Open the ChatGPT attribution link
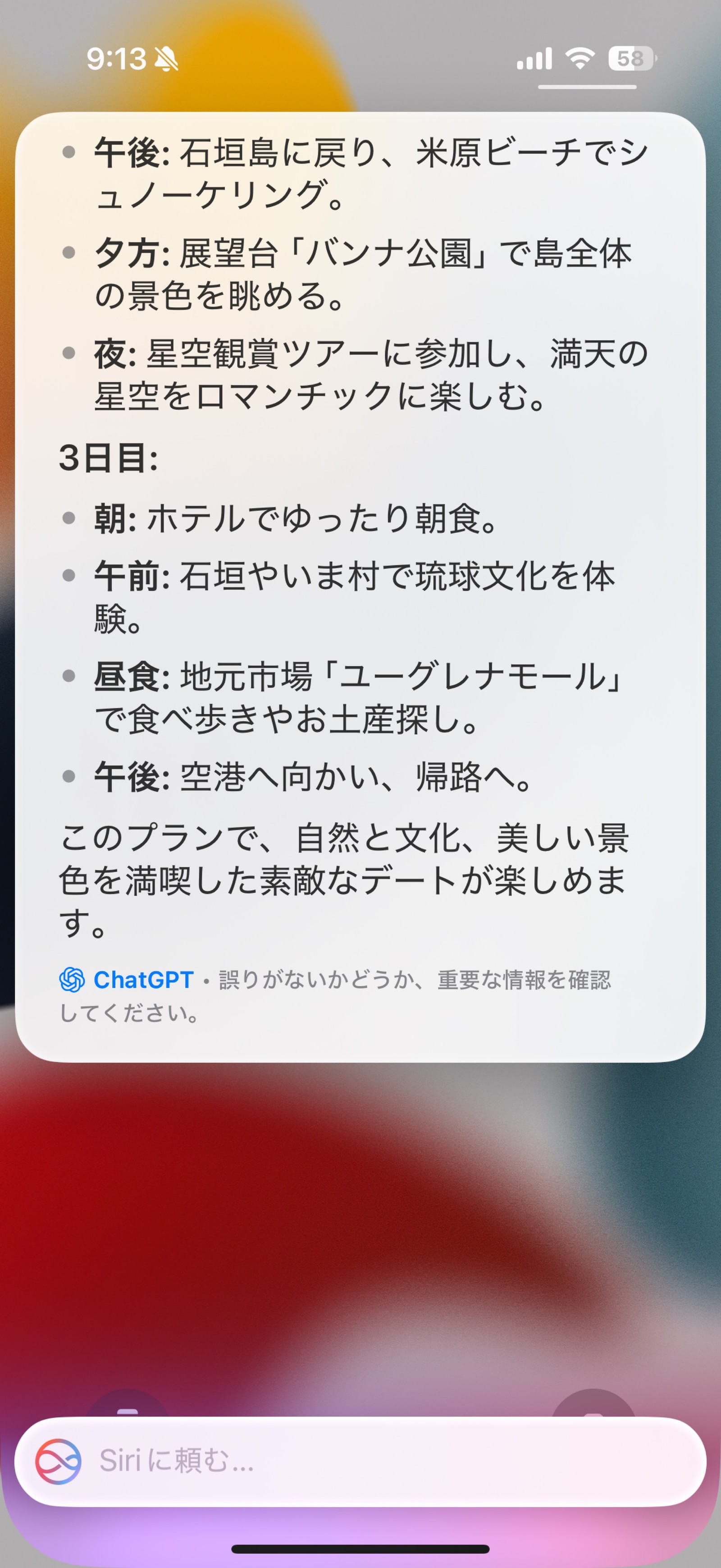Viewport: 721px width, 1568px height. (128, 980)
